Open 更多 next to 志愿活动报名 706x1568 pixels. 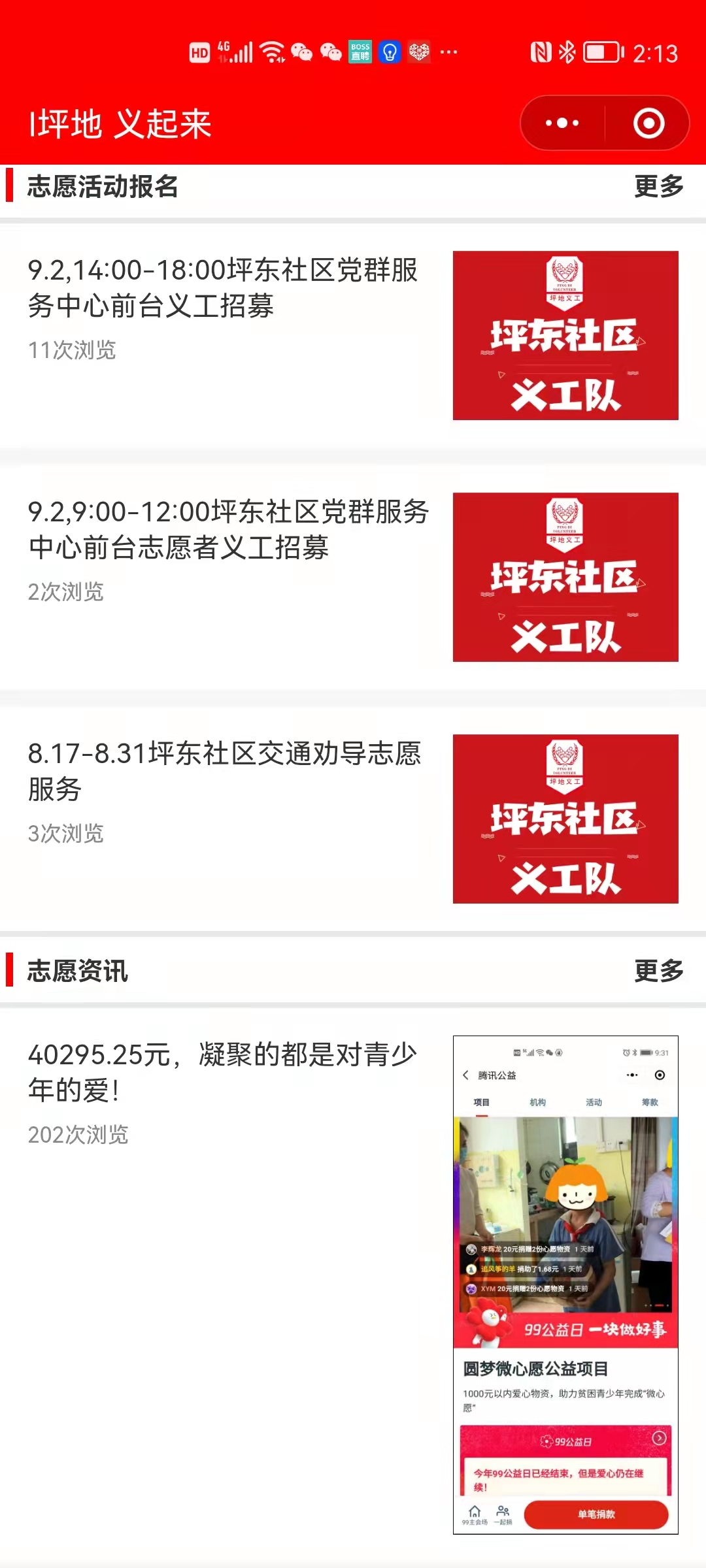click(659, 187)
